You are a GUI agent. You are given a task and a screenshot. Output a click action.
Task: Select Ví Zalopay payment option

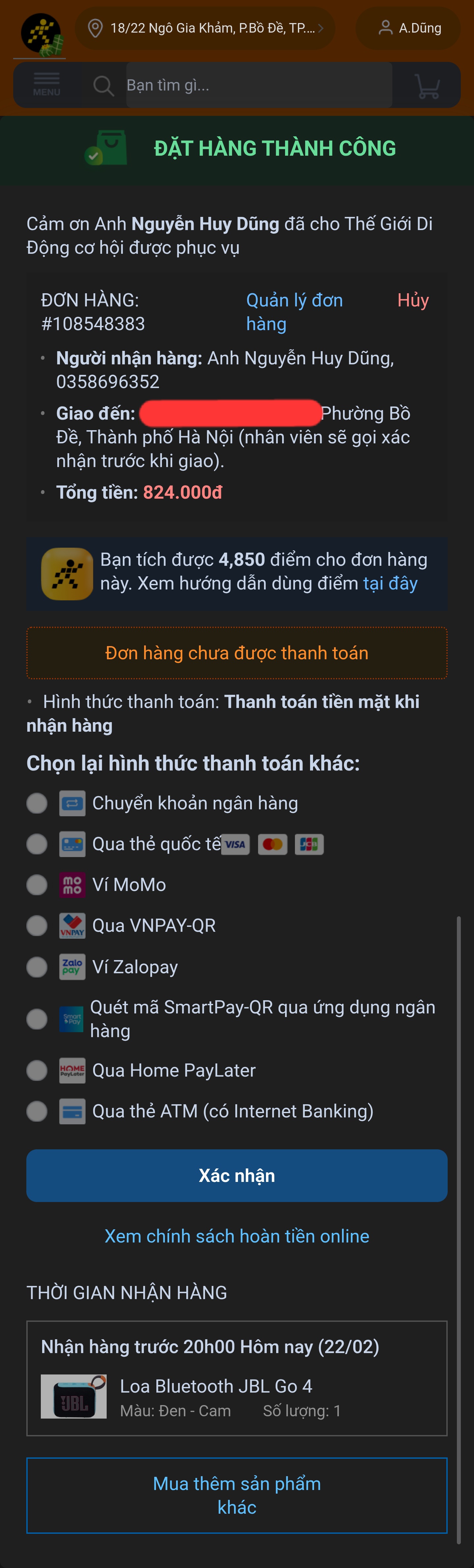(x=37, y=967)
